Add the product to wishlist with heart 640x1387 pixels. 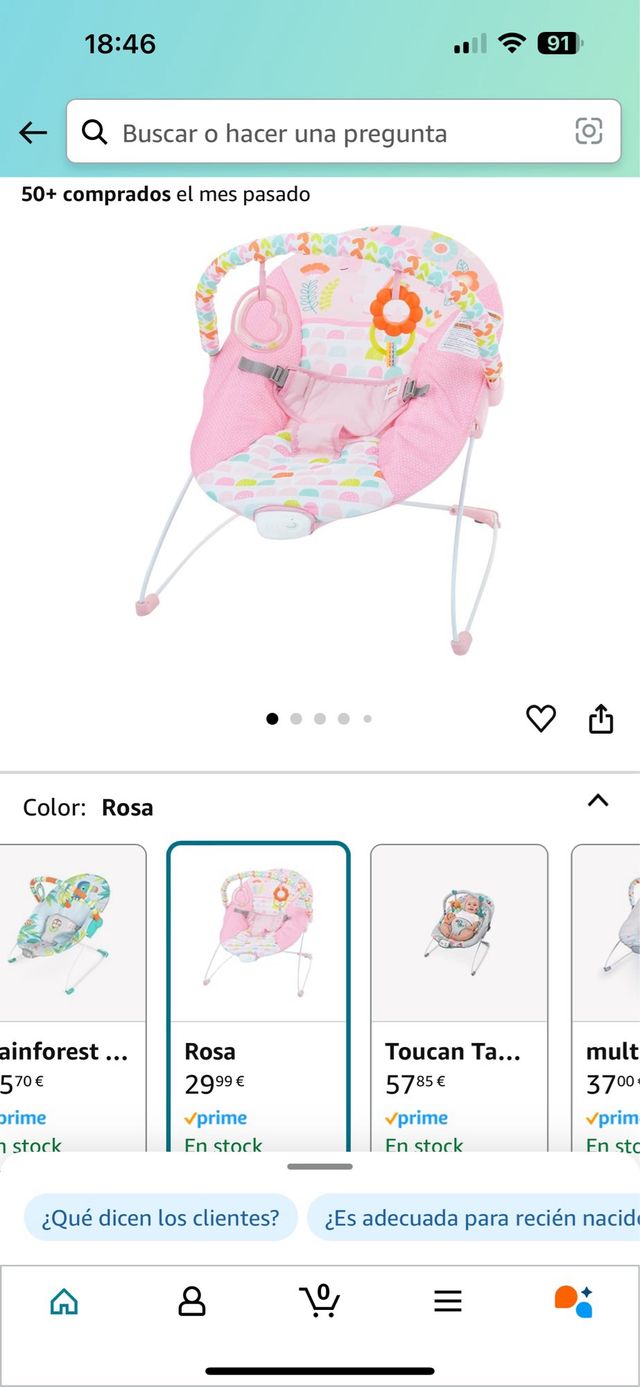pos(541,718)
